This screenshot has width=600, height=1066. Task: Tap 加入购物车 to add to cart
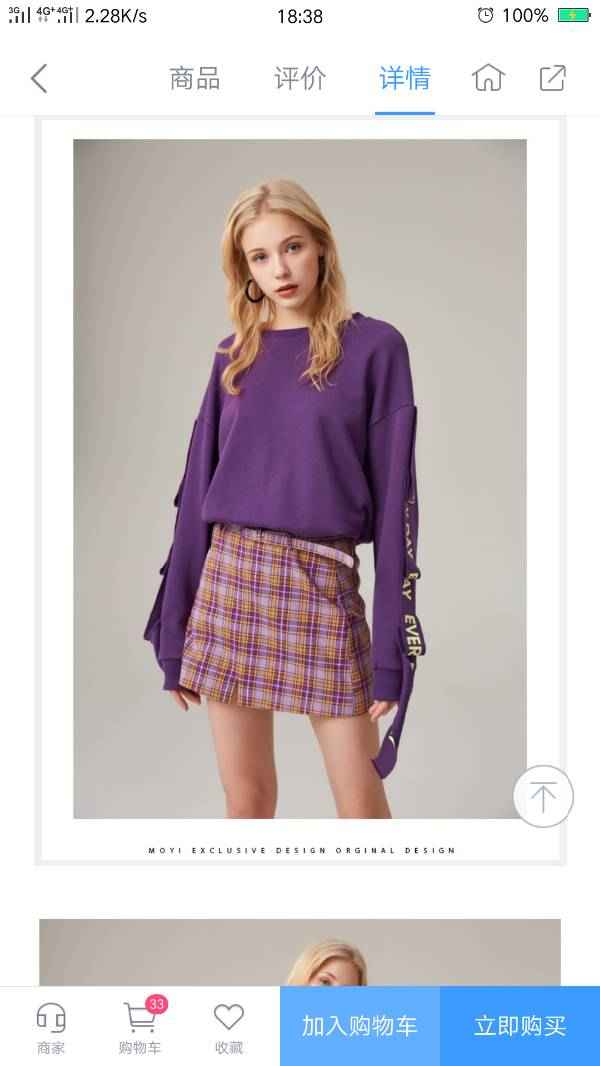pos(360,1026)
